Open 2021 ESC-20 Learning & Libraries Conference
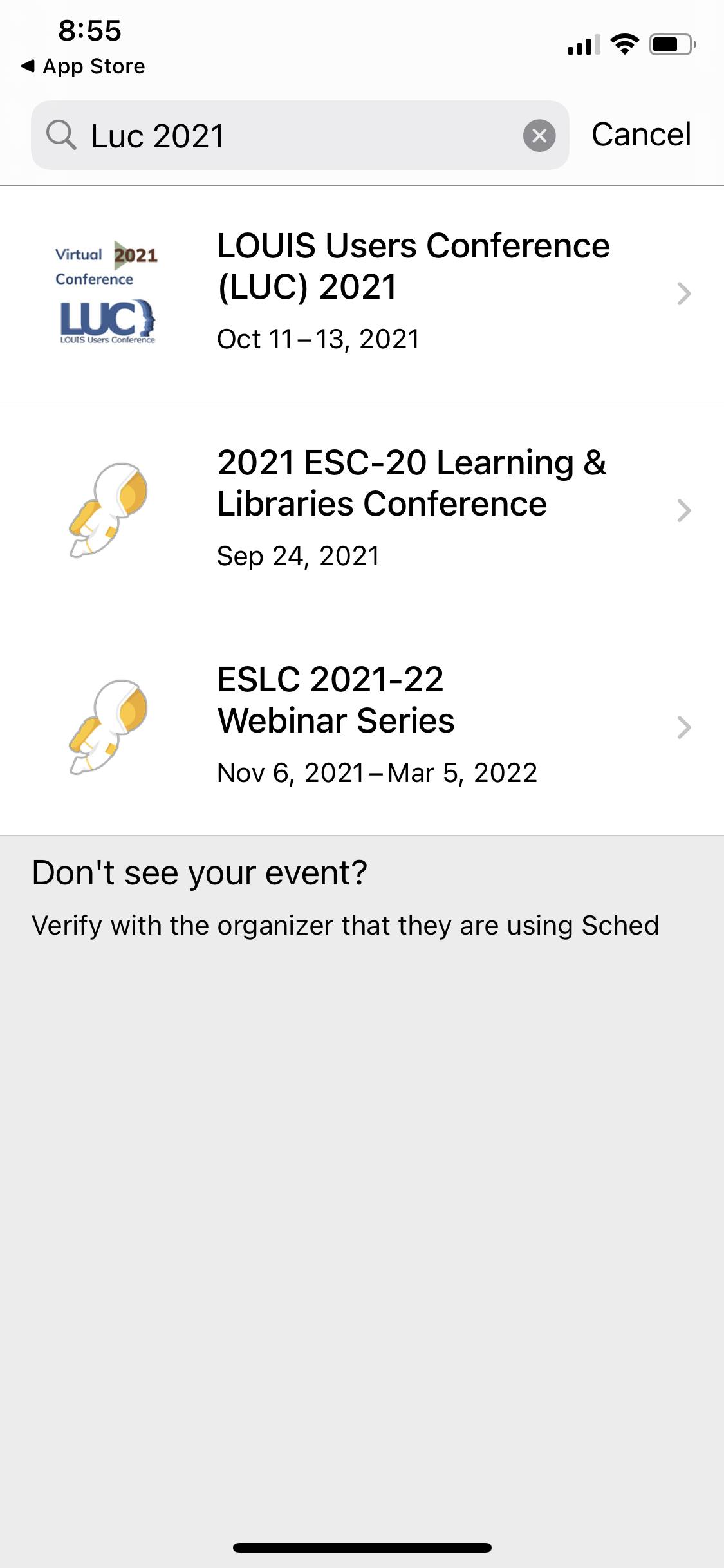Viewport: 724px width, 1568px height. (362, 510)
